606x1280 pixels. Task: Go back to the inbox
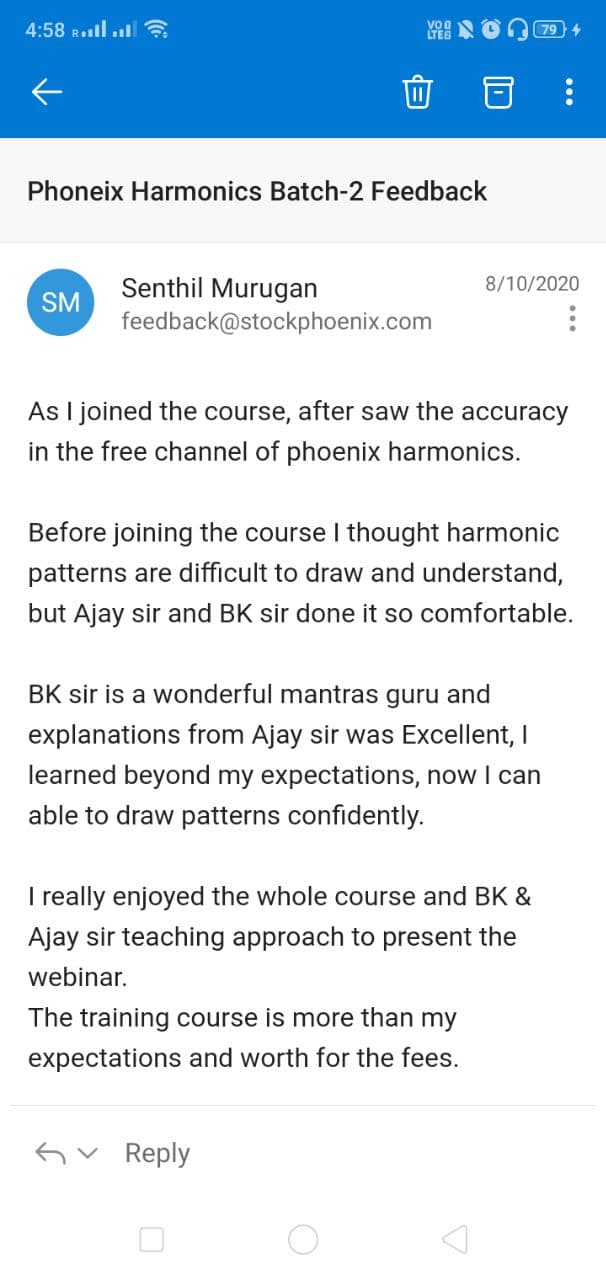click(x=47, y=93)
